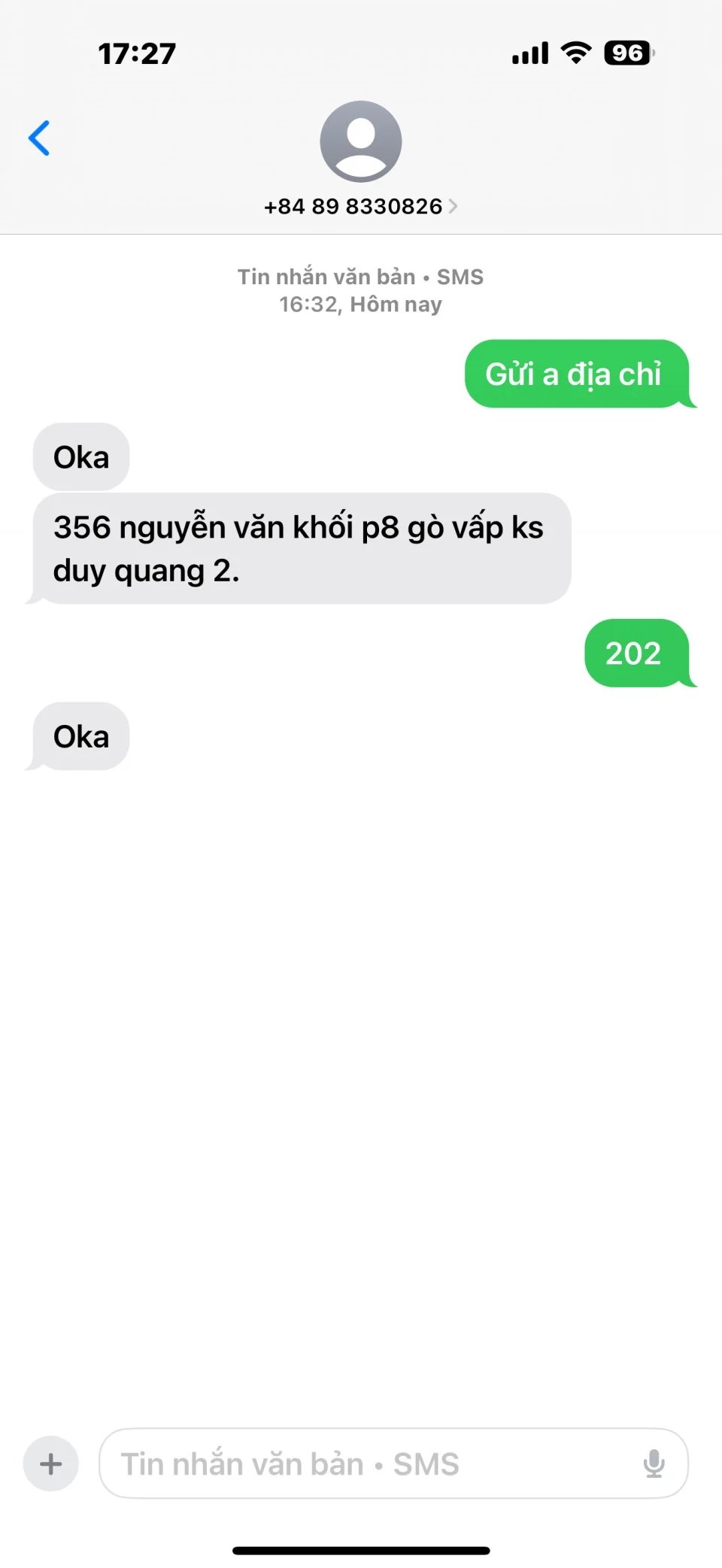The height and width of the screenshot is (1568, 722).
Task: Start voice dictation with the microphone
Action: [654, 1463]
